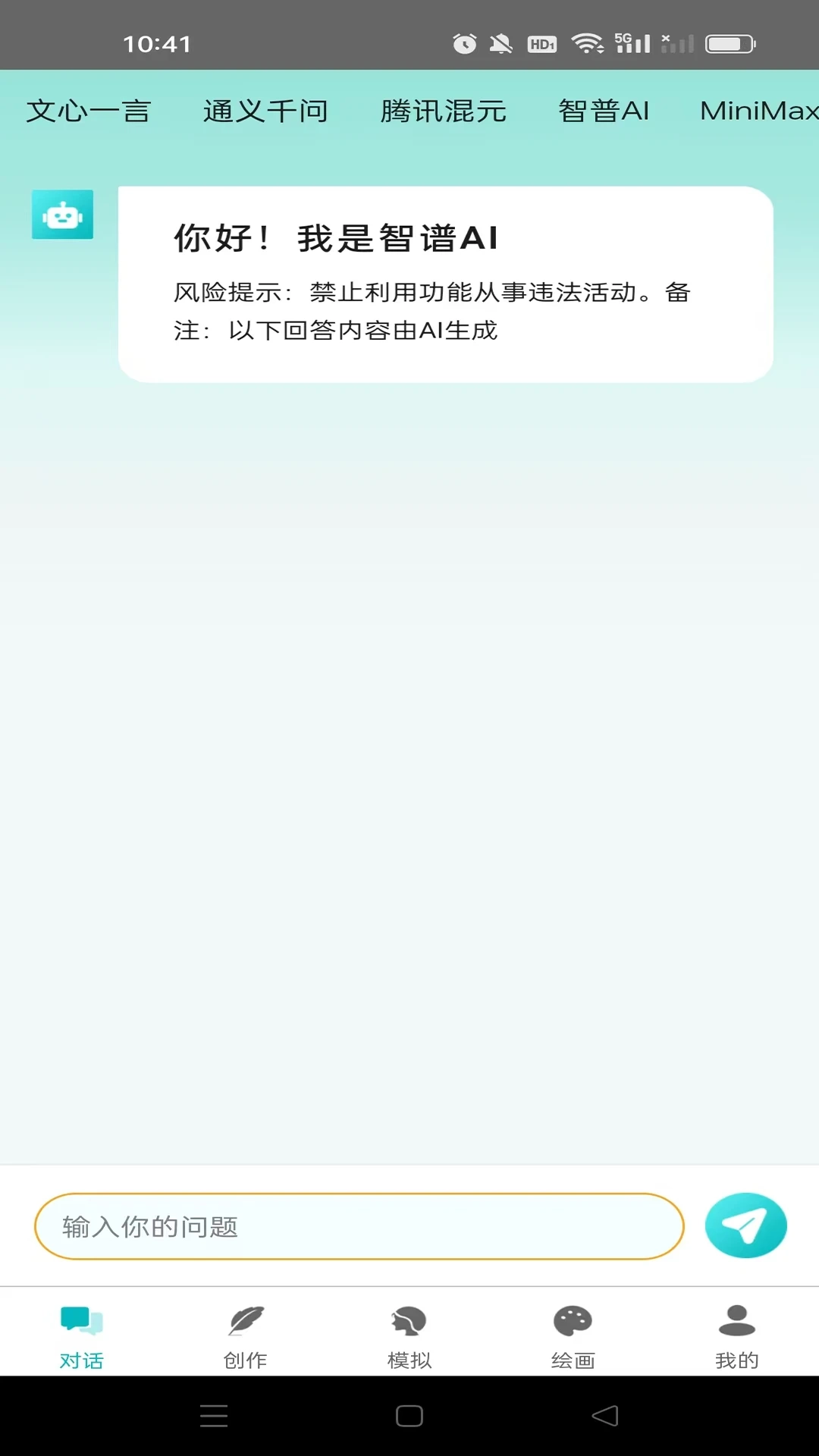Focus the 输入你的问题 input field
The height and width of the screenshot is (1456, 819).
(x=359, y=1226)
